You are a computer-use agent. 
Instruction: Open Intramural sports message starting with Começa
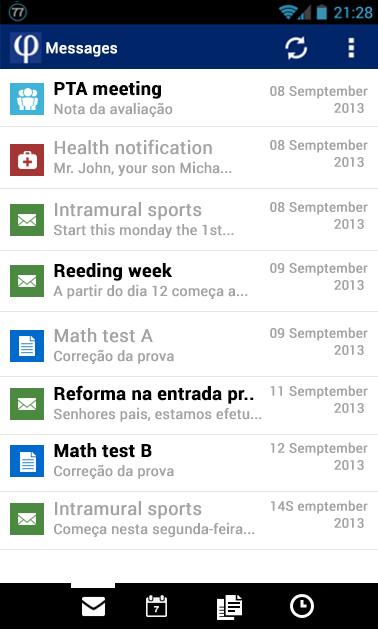(x=189, y=521)
